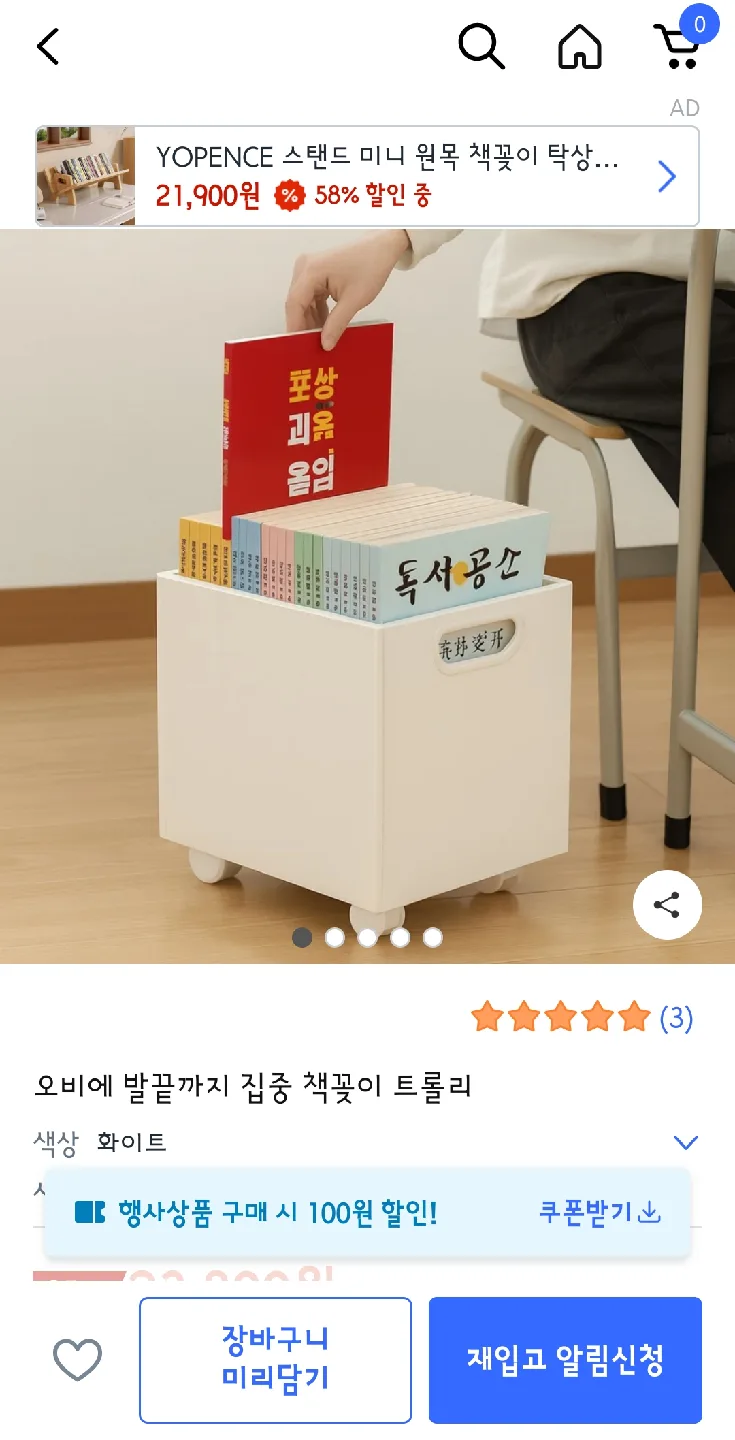Add this product to wishlist

[77, 1360]
